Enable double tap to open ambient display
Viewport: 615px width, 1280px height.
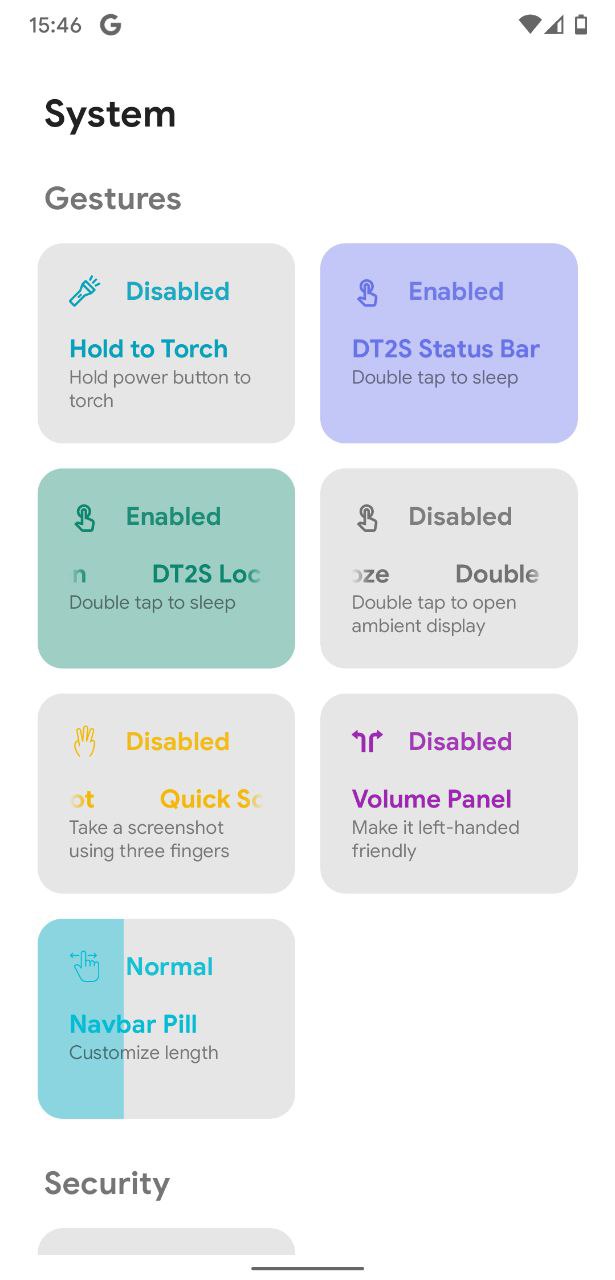(x=449, y=568)
